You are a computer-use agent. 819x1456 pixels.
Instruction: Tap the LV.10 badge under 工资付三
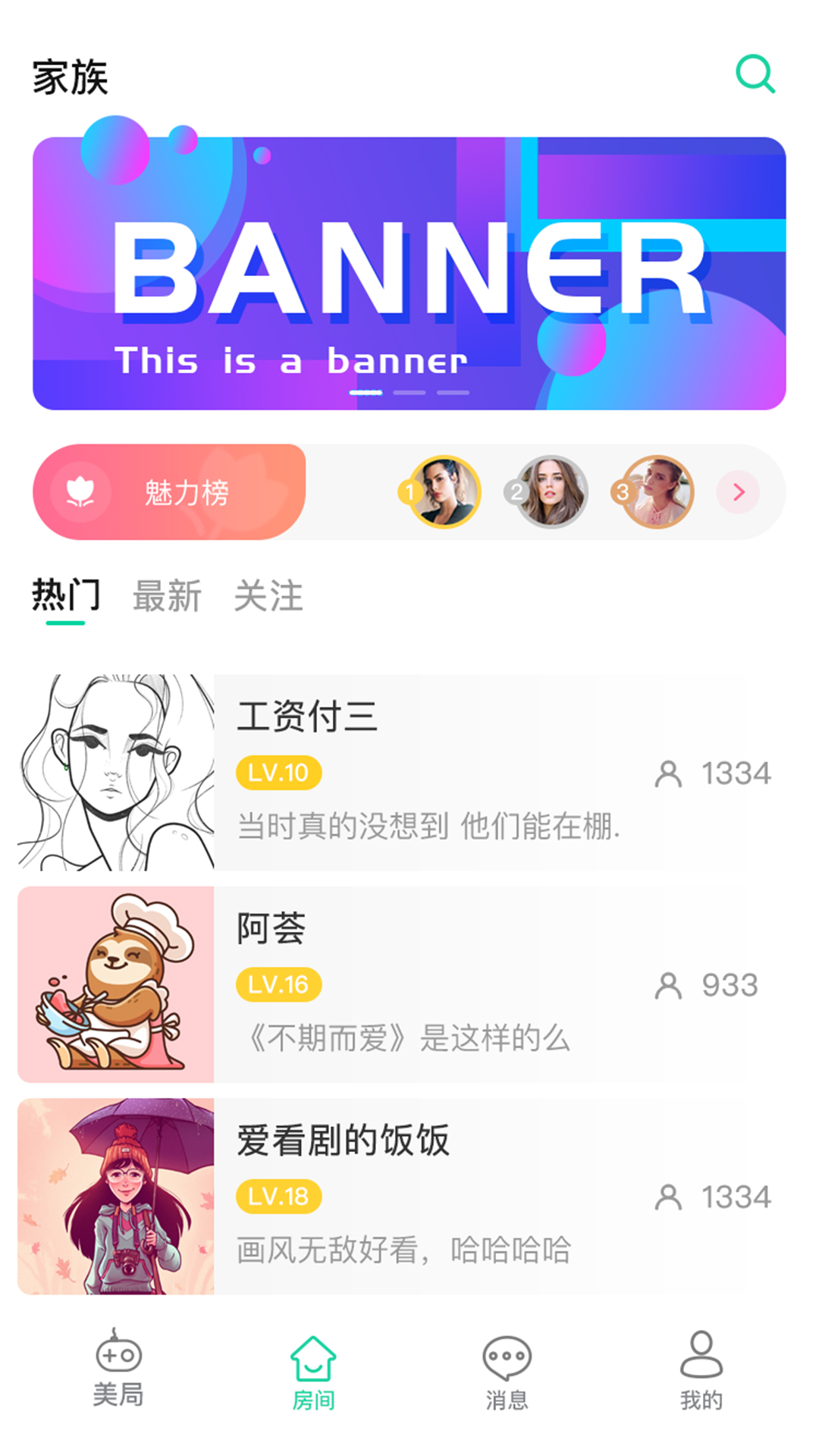[x=278, y=772]
